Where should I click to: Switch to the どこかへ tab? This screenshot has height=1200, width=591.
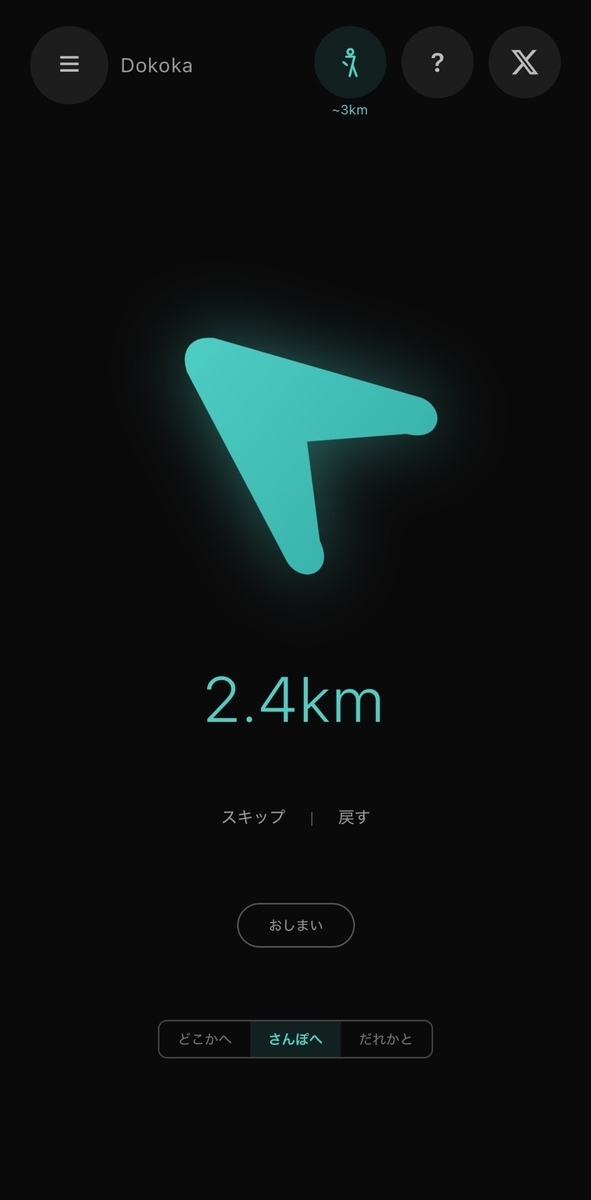[x=205, y=1039]
